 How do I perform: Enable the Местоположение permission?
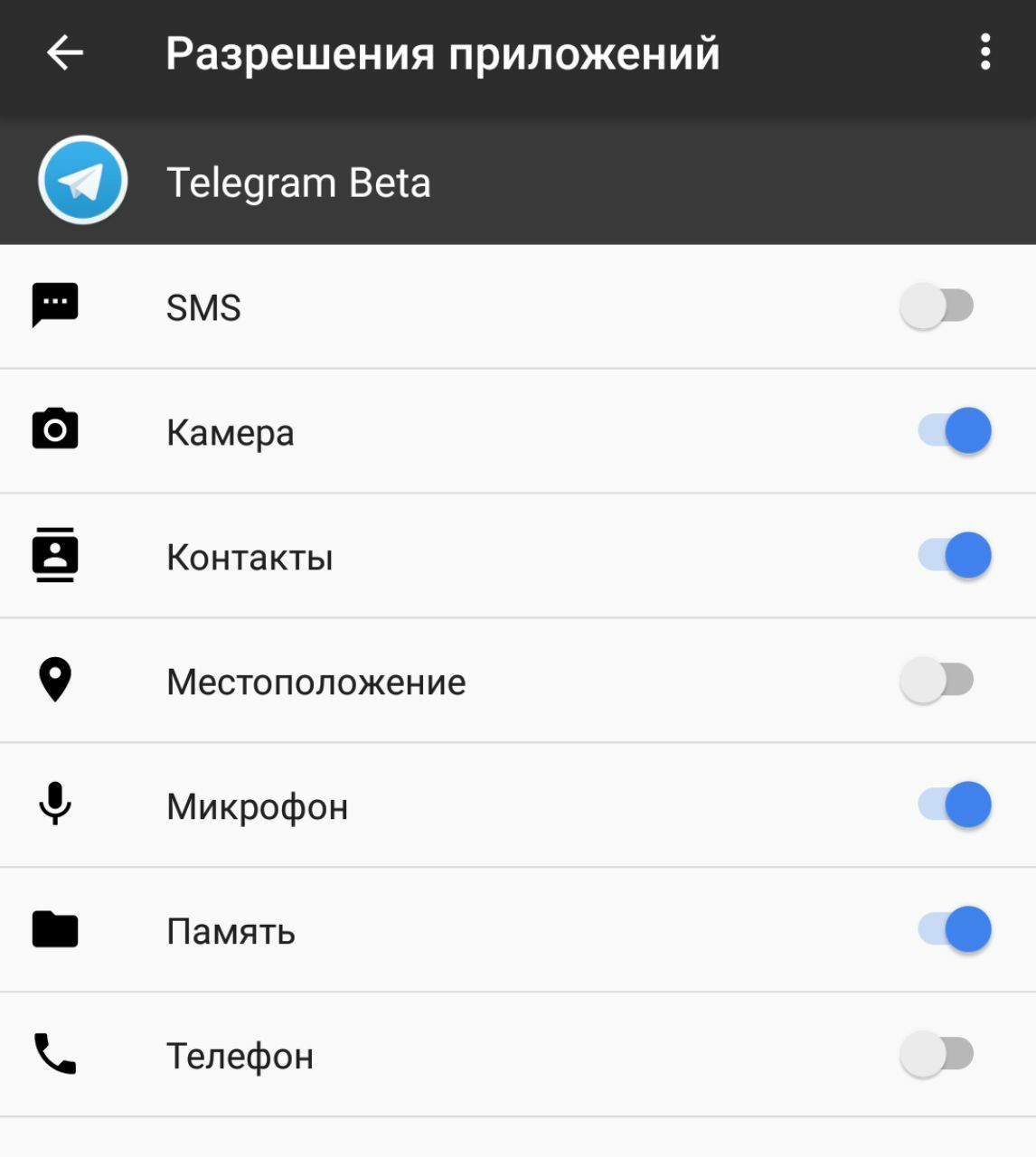pyautogui.click(x=937, y=681)
